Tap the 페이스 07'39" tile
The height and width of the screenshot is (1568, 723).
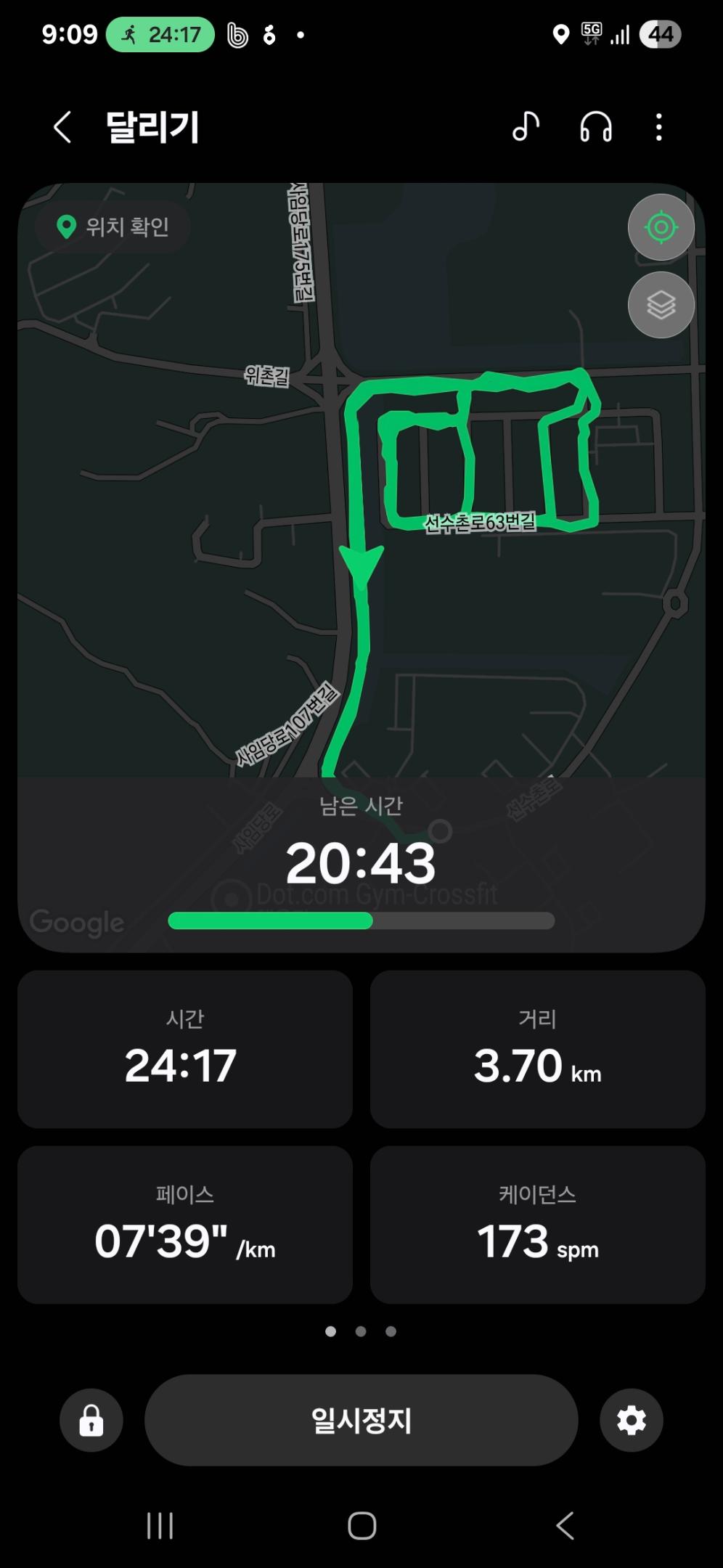click(184, 1225)
